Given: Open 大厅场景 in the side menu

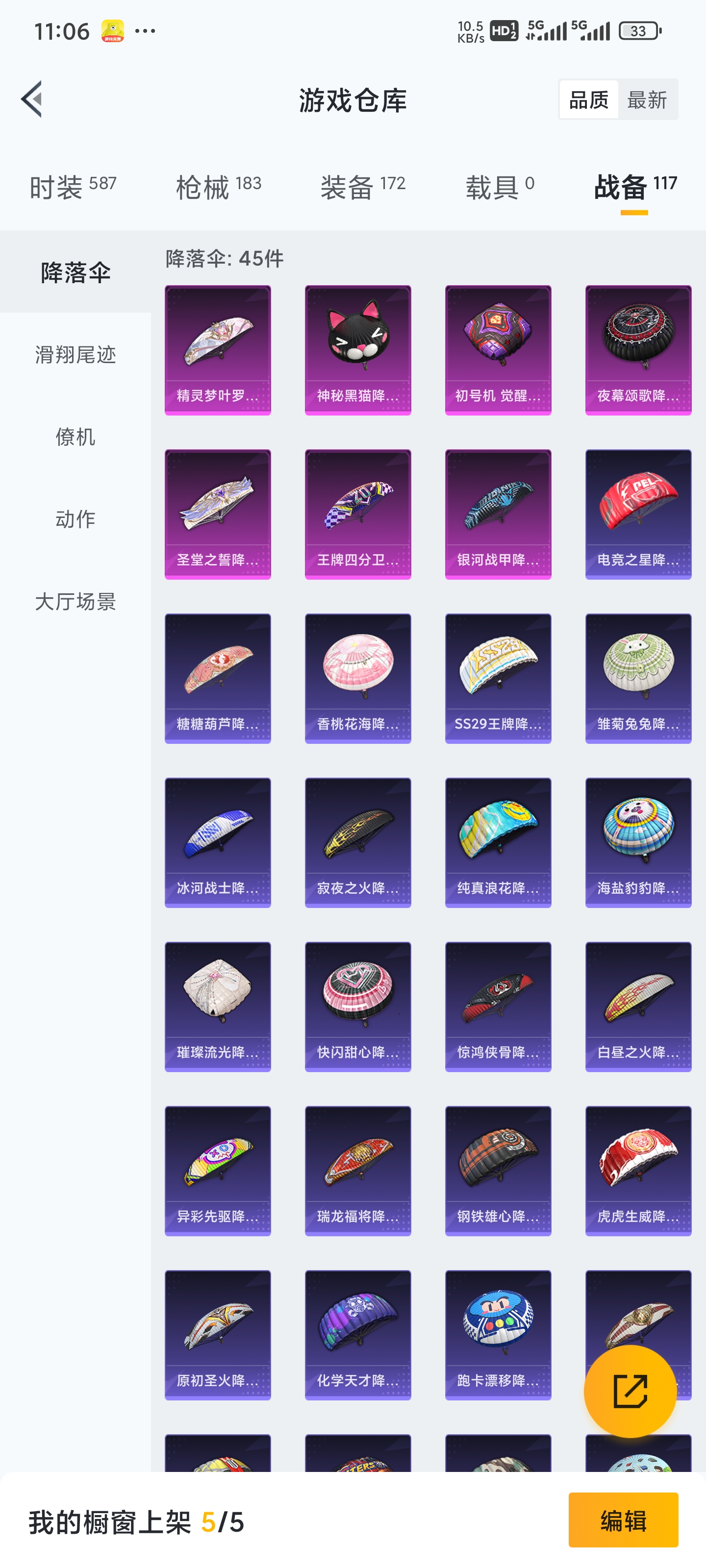Looking at the screenshot, I should (76, 601).
